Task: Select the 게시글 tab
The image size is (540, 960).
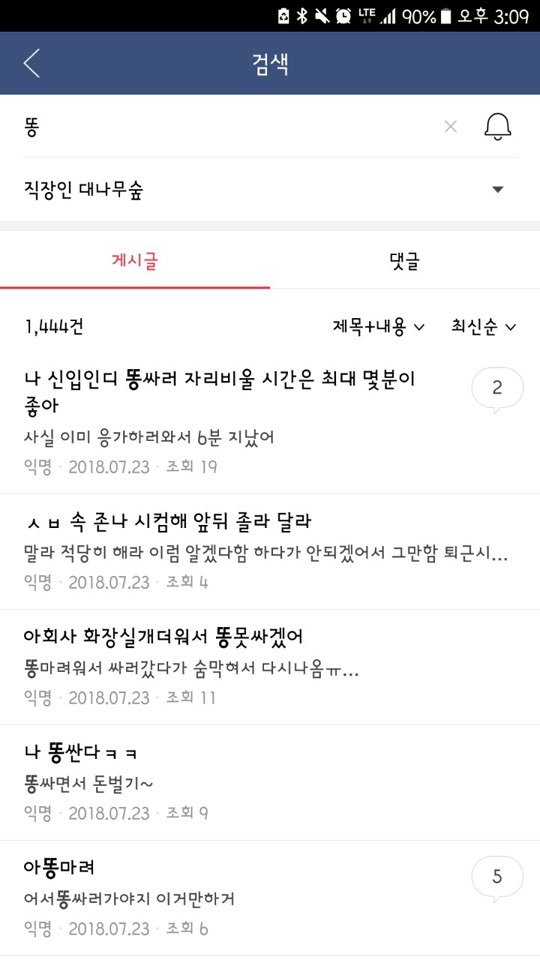Action: pos(135,261)
